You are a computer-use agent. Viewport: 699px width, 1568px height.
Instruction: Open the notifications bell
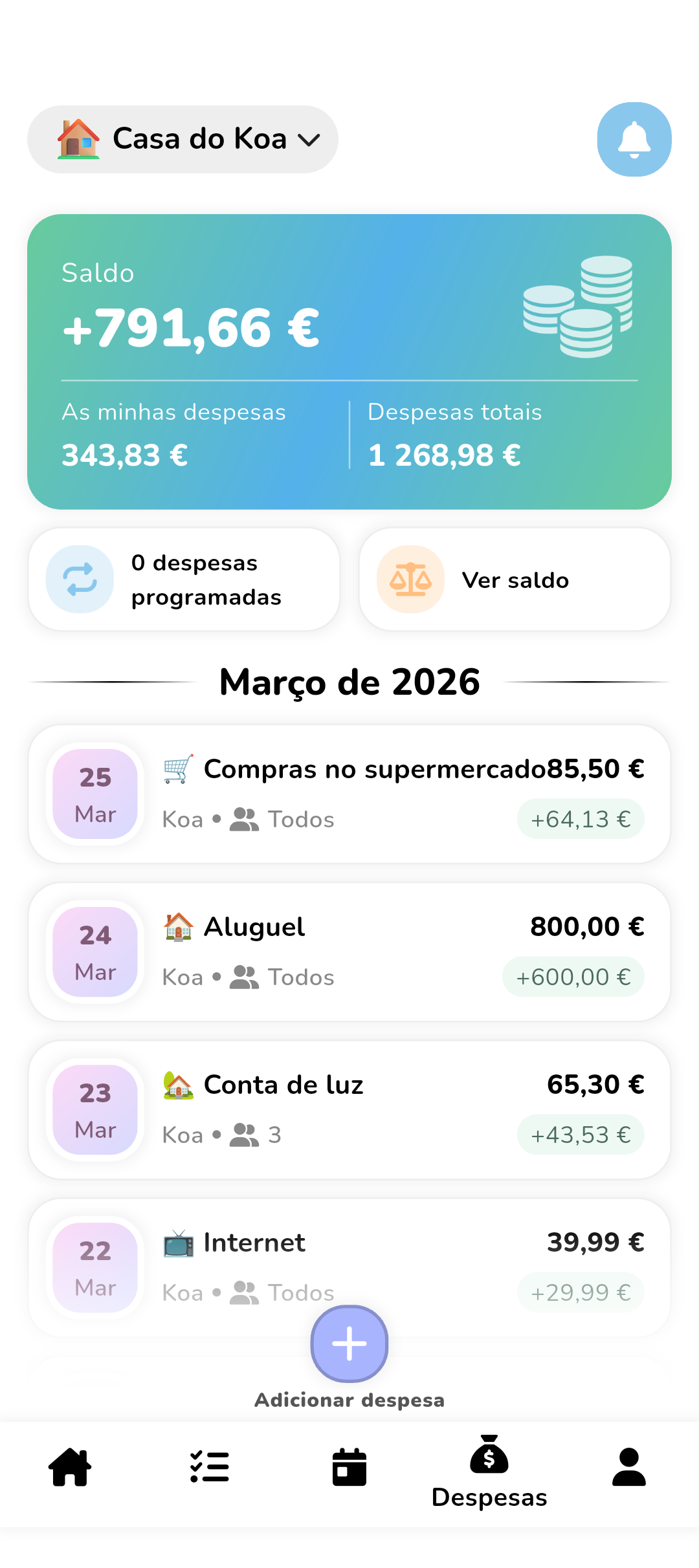coord(634,139)
